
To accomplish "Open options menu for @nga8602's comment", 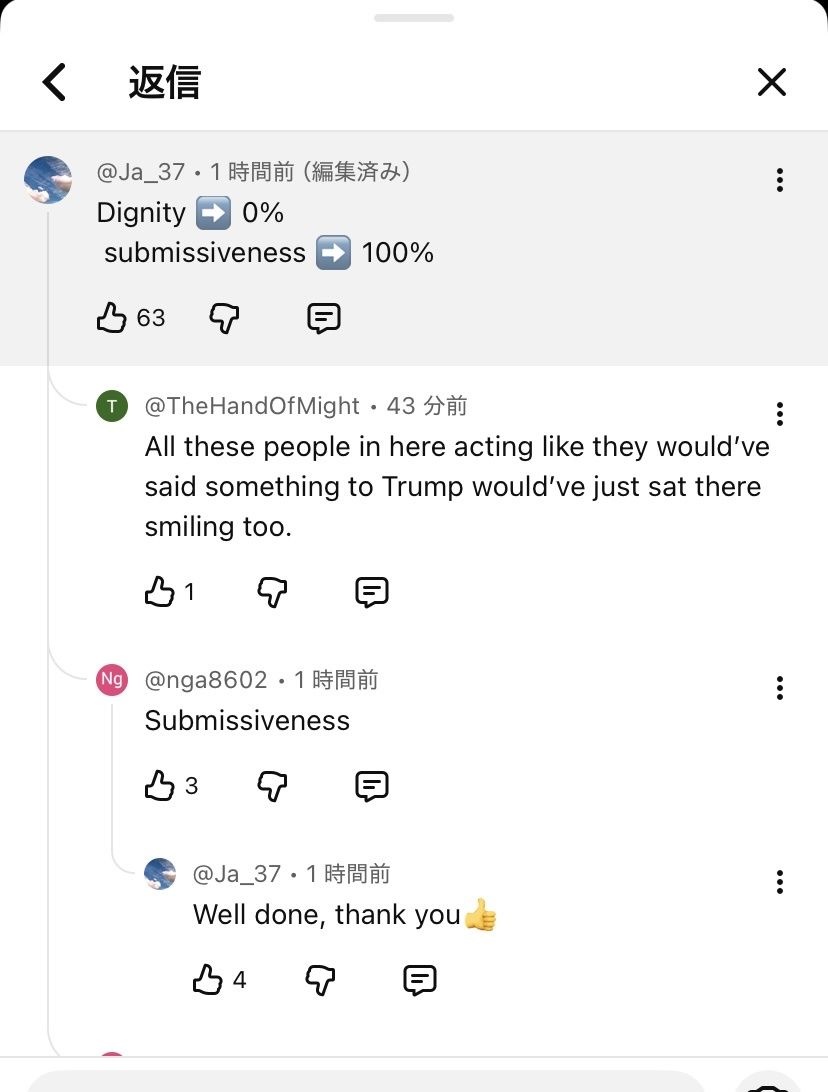I will pos(779,687).
